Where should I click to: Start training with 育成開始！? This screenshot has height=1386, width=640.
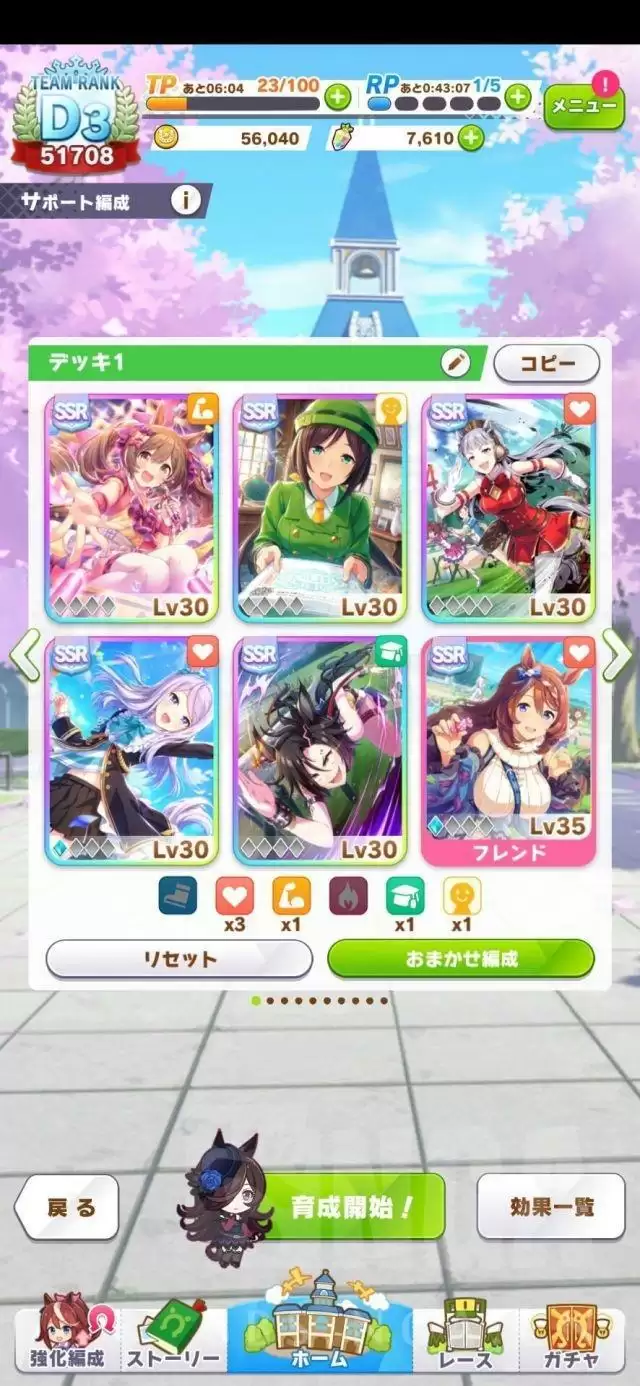350,1206
